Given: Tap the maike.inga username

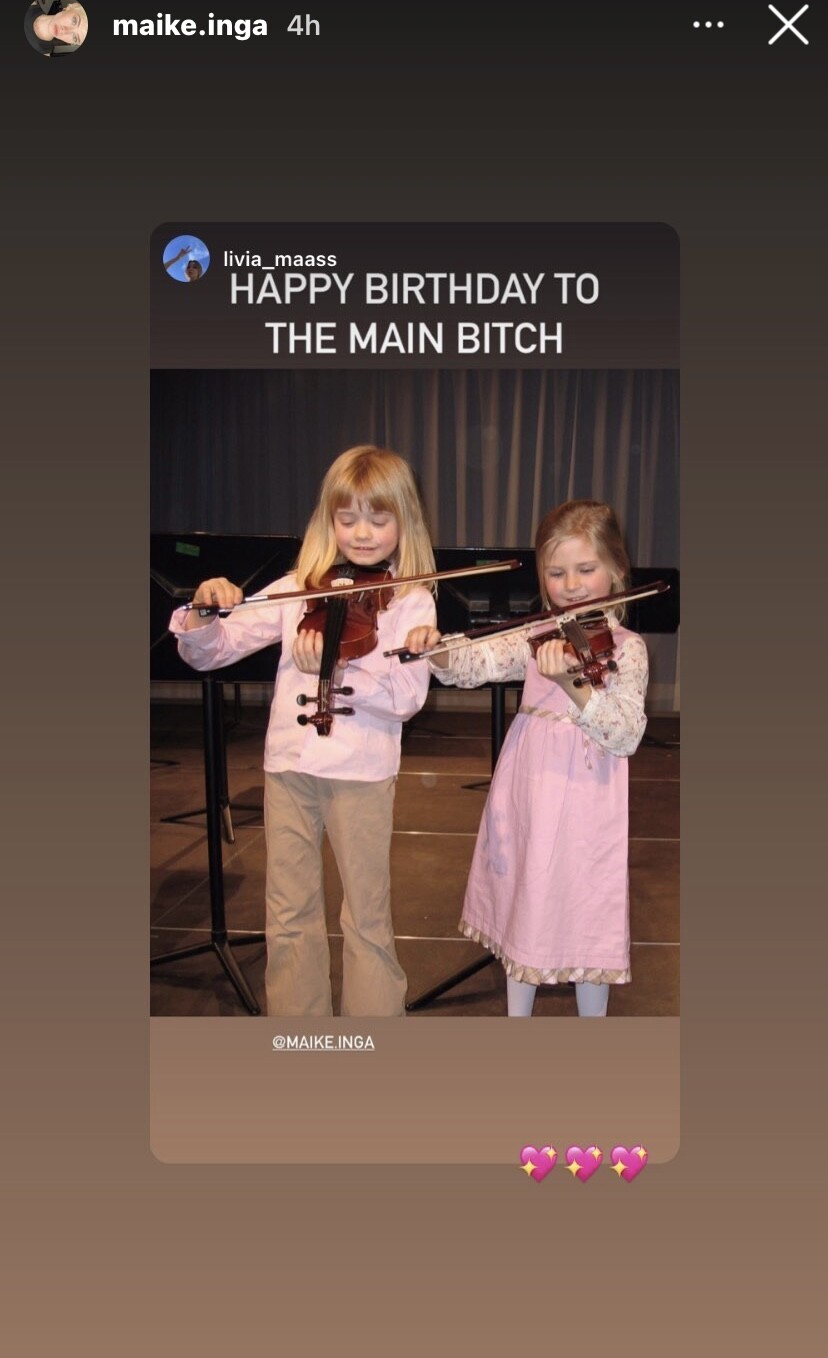Looking at the screenshot, I should [x=190, y=26].
